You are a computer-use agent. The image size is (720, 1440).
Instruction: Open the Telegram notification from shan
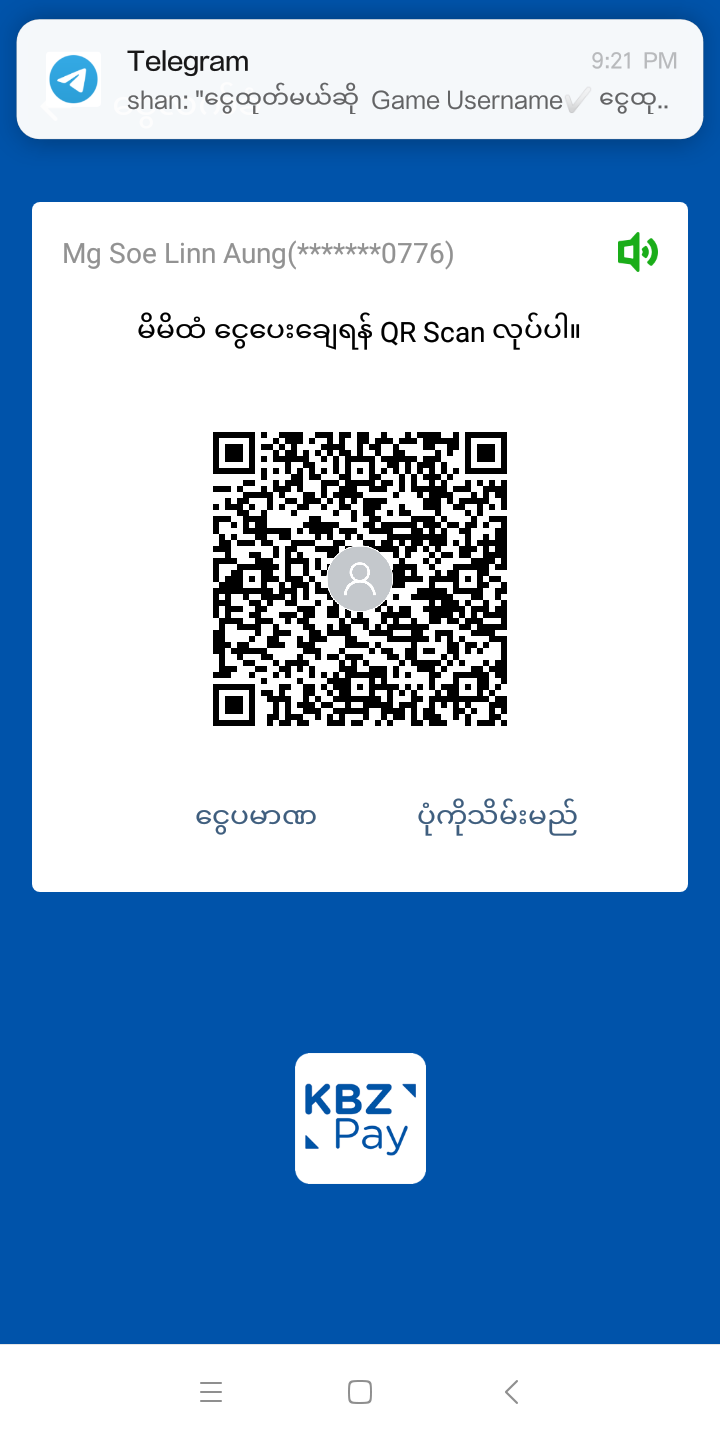click(x=360, y=80)
